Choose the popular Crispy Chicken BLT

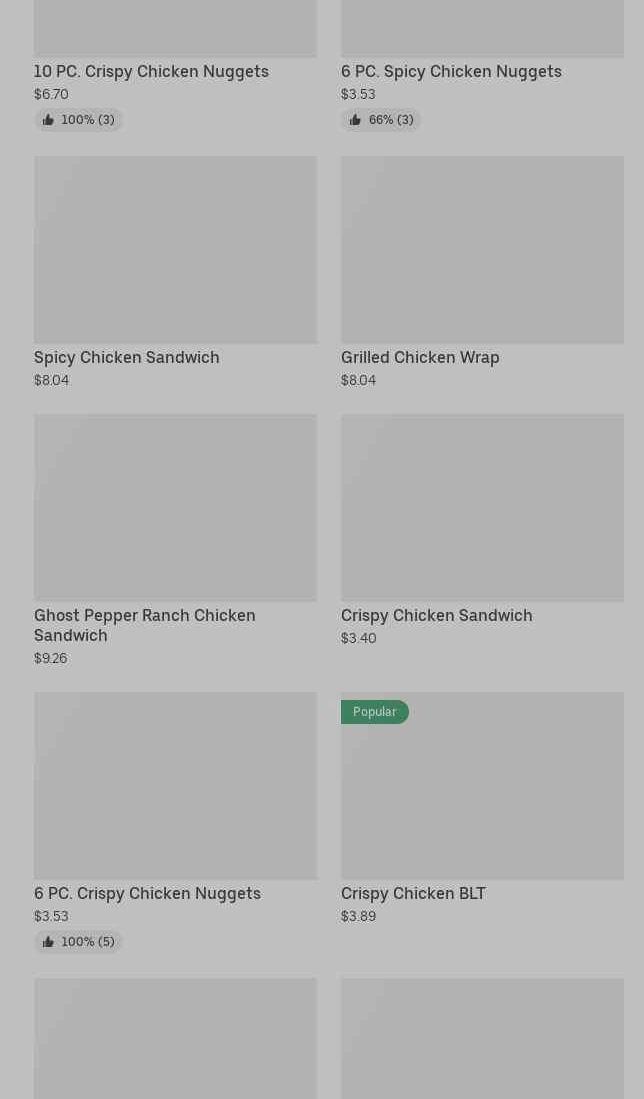click(482, 808)
